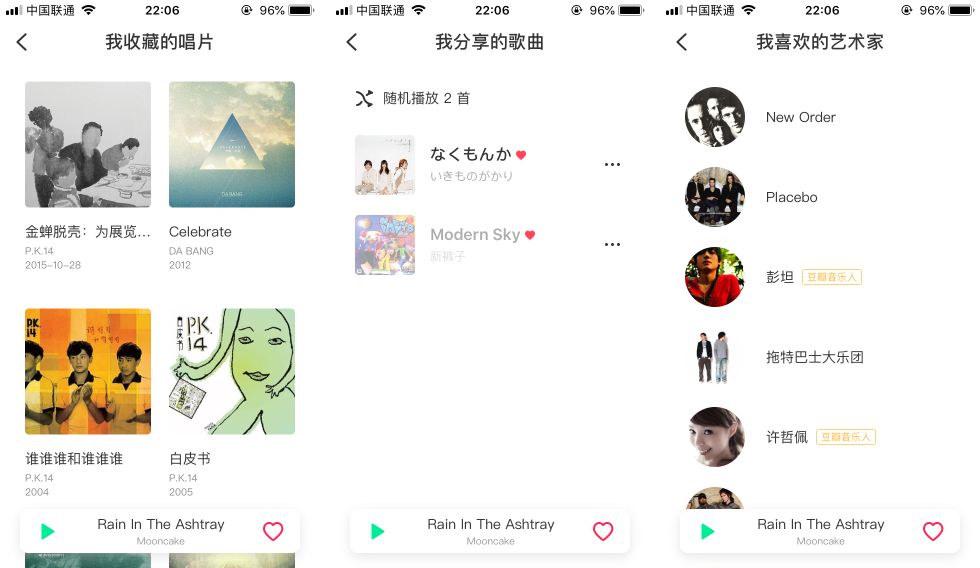Open more options for Modern Sky
Screen dimensions: 980x568
coord(612,244)
